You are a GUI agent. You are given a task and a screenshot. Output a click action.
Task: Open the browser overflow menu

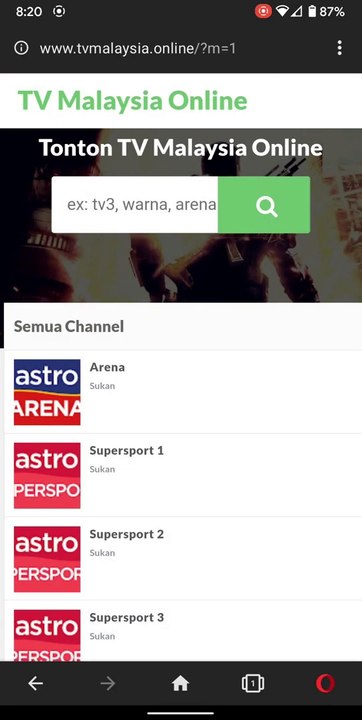click(339, 48)
